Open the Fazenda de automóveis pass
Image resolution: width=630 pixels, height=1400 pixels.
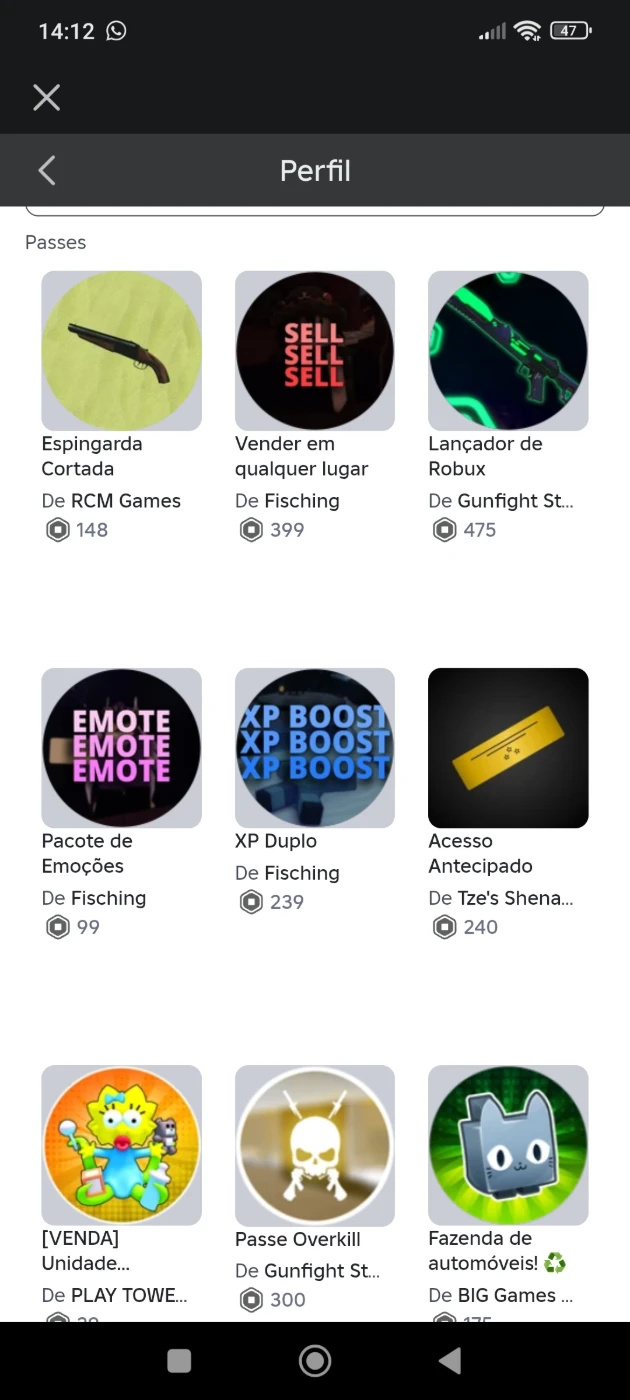(508, 1145)
